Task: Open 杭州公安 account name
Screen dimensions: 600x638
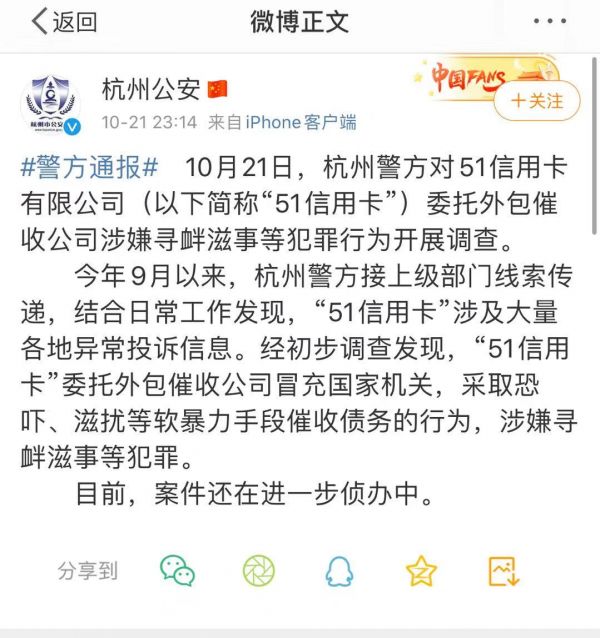Action: click(x=151, y=91)
